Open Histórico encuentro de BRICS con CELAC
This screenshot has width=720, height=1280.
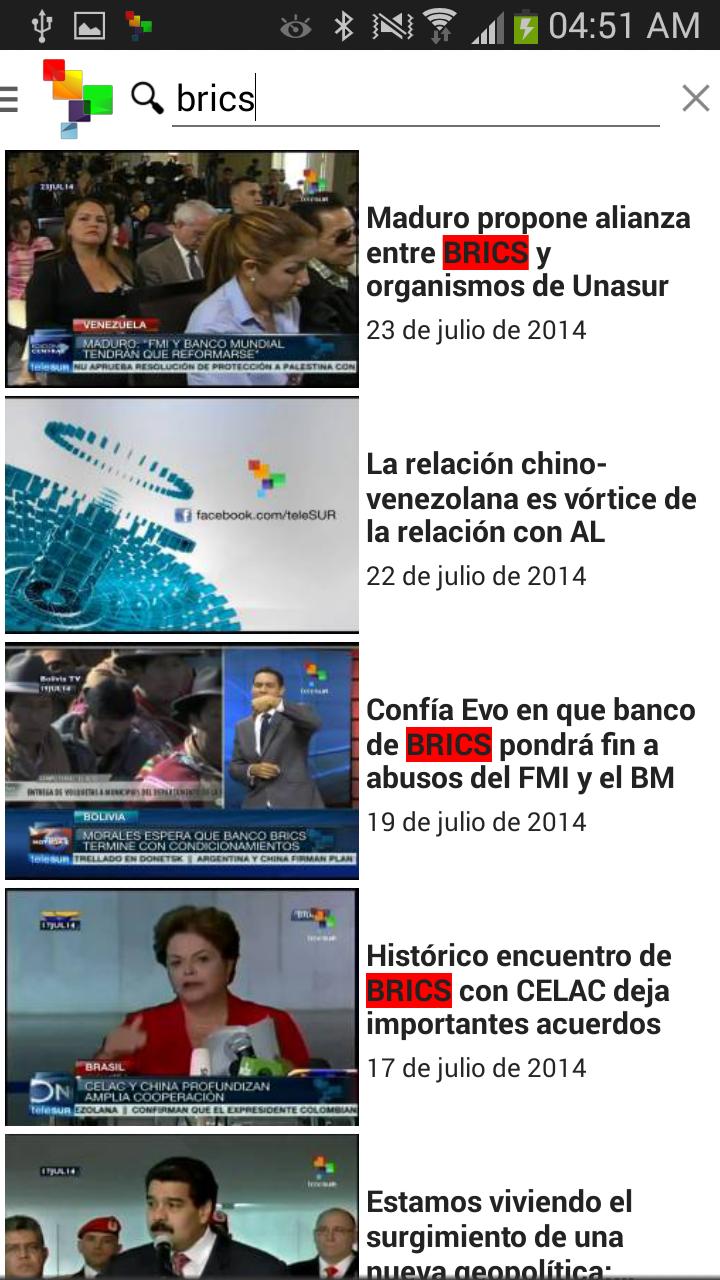pyautogui.click(x=532, y=988)
